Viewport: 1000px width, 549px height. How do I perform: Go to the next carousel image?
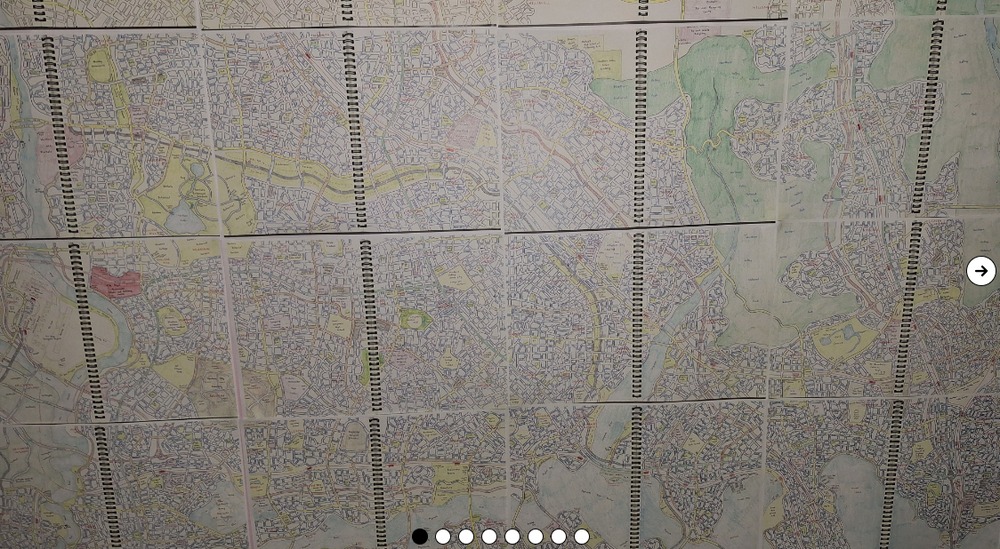pos(981,271)
